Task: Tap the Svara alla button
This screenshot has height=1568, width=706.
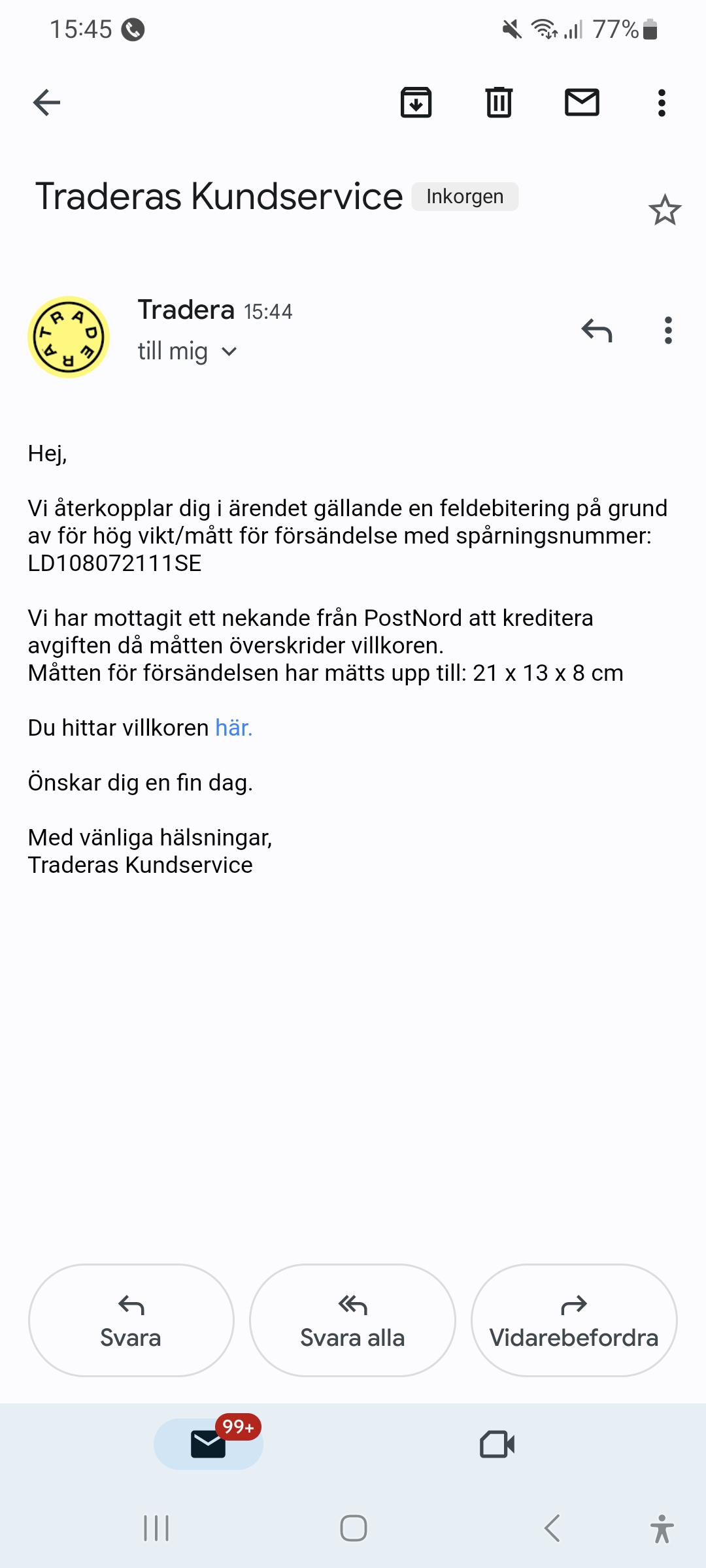Action: click(x=352, y=1320)
